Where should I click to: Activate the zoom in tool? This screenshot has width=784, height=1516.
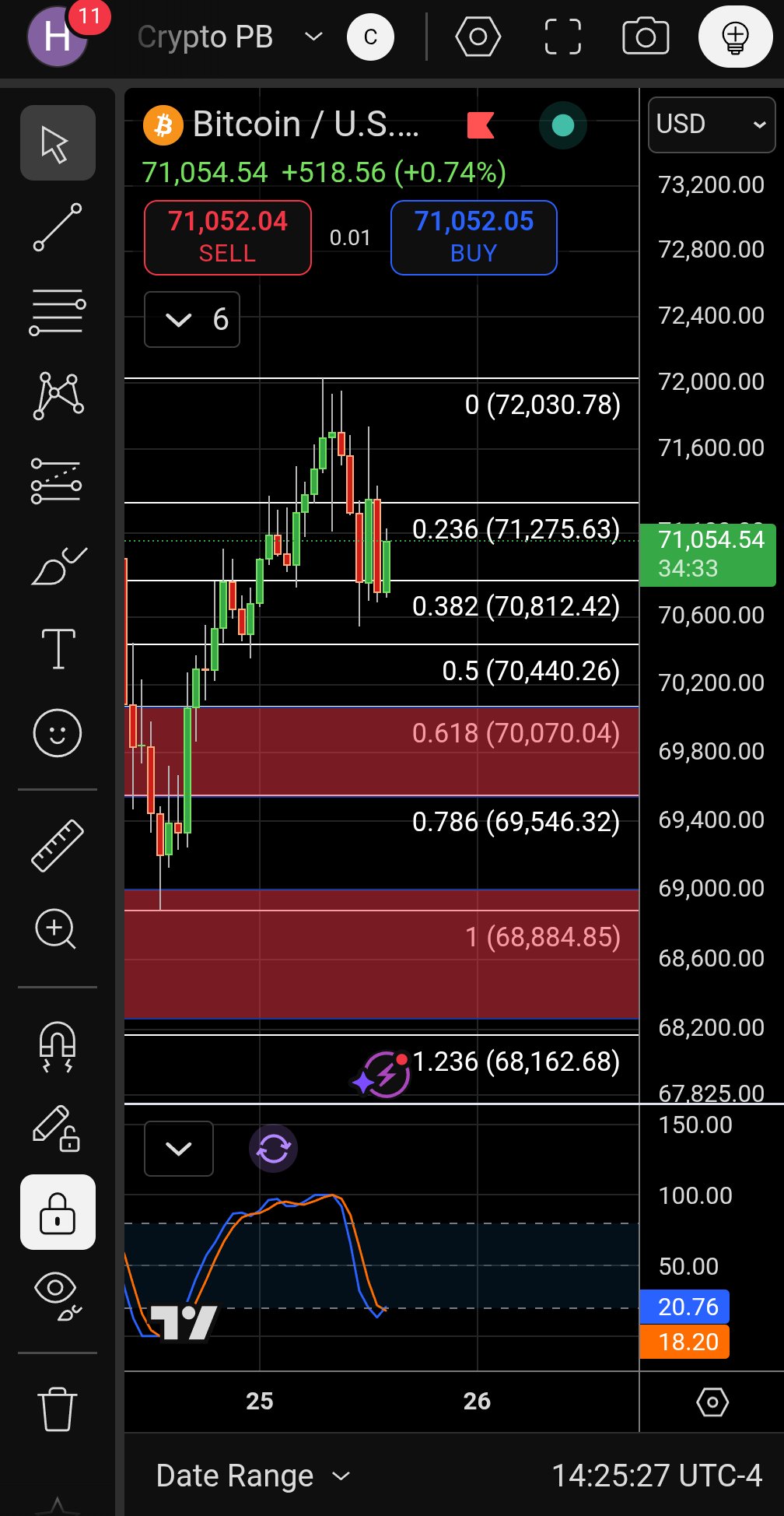point(58,928)
